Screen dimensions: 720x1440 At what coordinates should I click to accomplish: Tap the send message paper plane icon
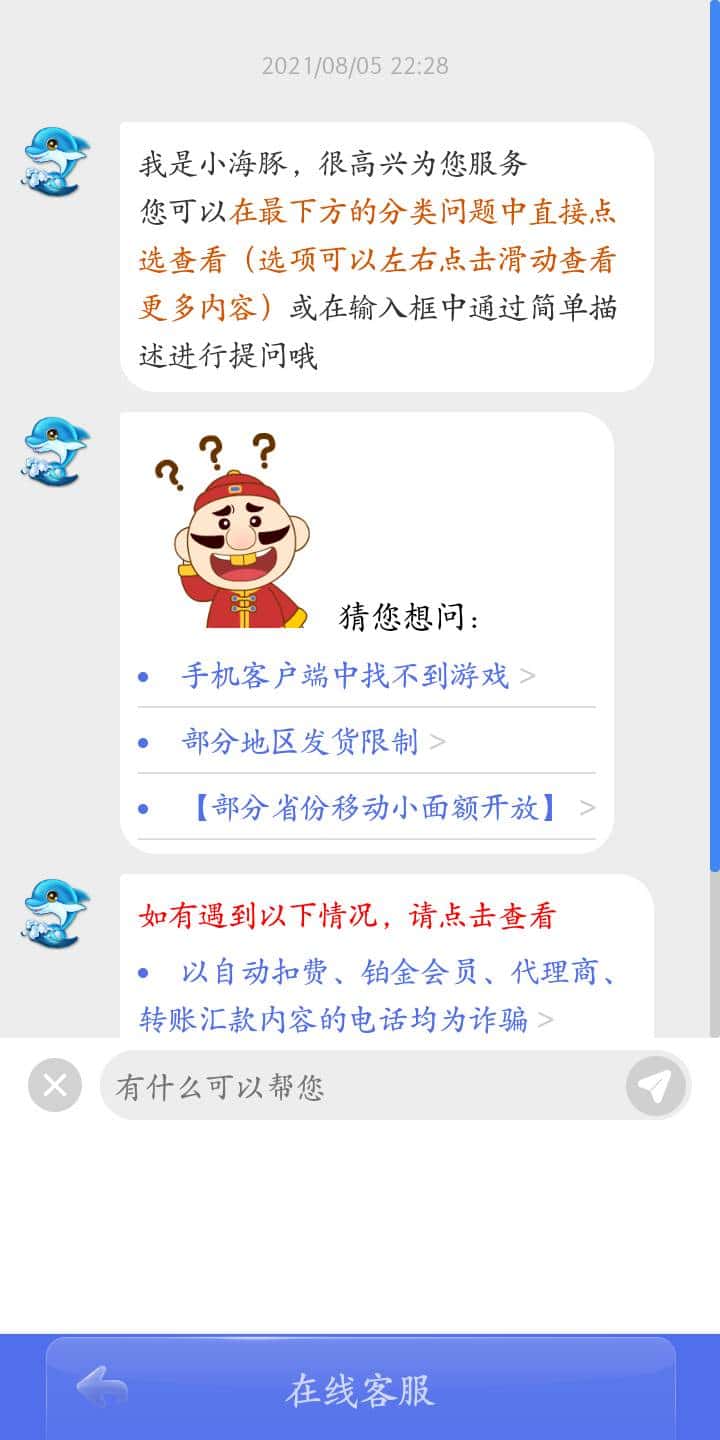655,1085
